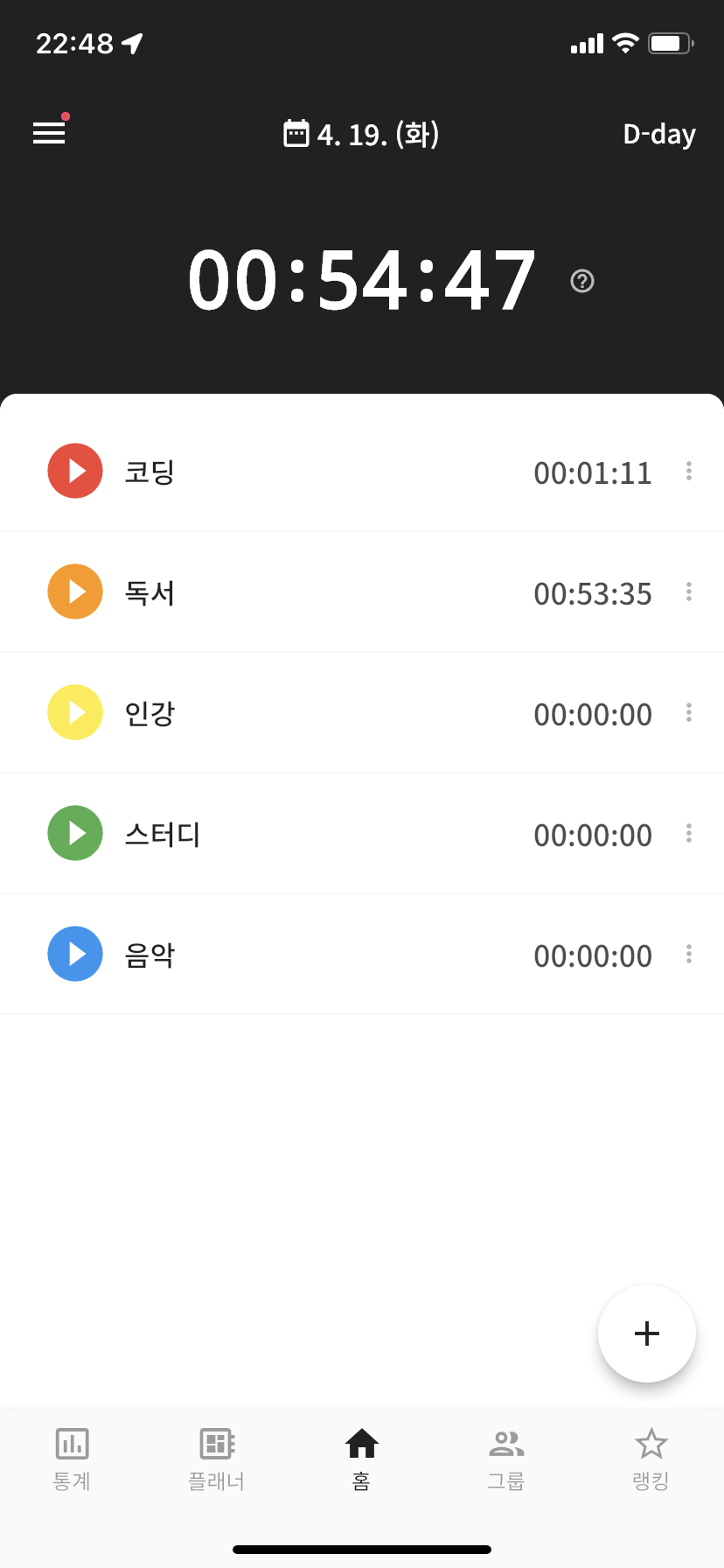
Task: Go to the 홈 tab
Action: (x=362, y=1459)
